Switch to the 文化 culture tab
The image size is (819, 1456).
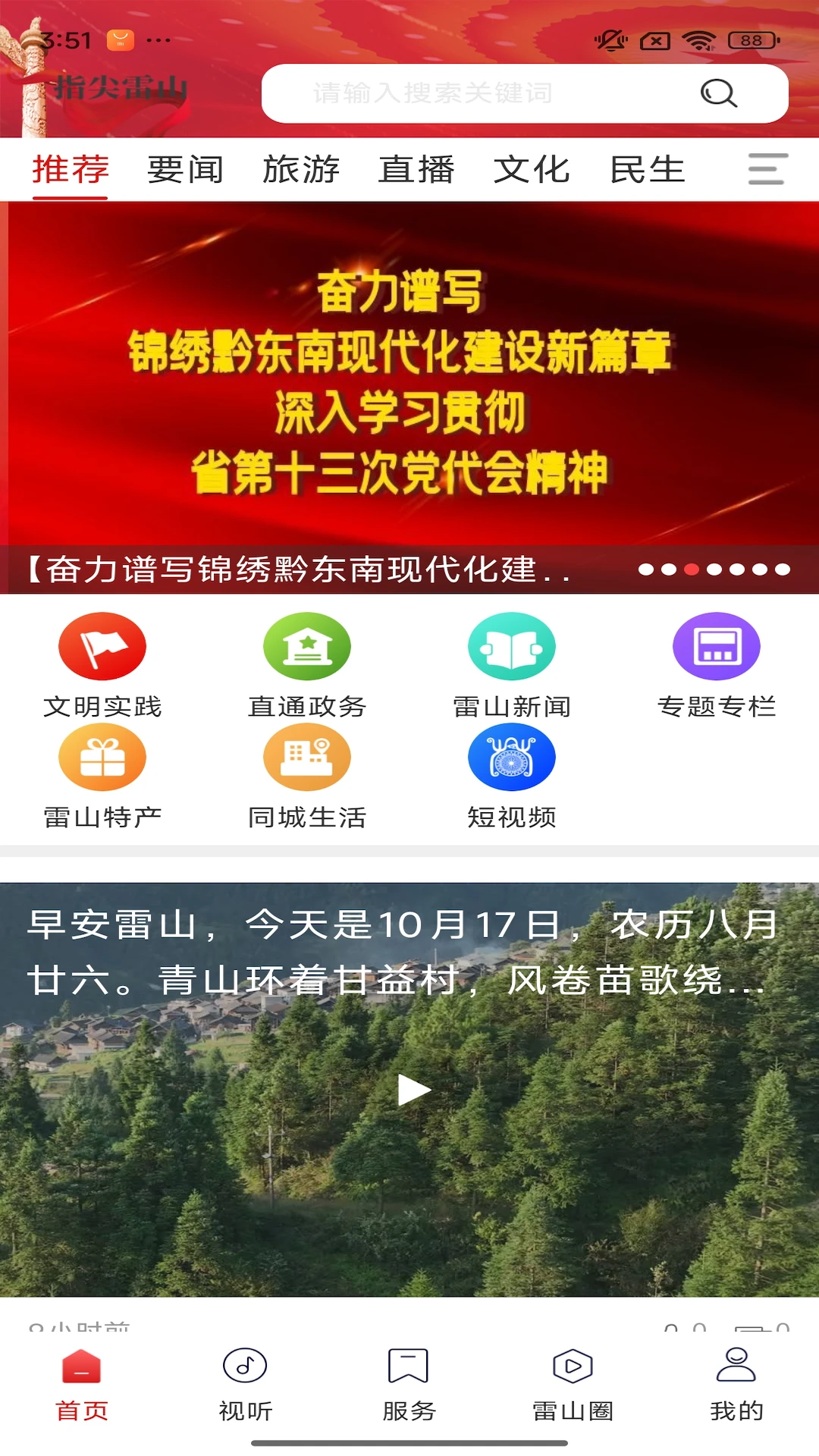[532, 168]
